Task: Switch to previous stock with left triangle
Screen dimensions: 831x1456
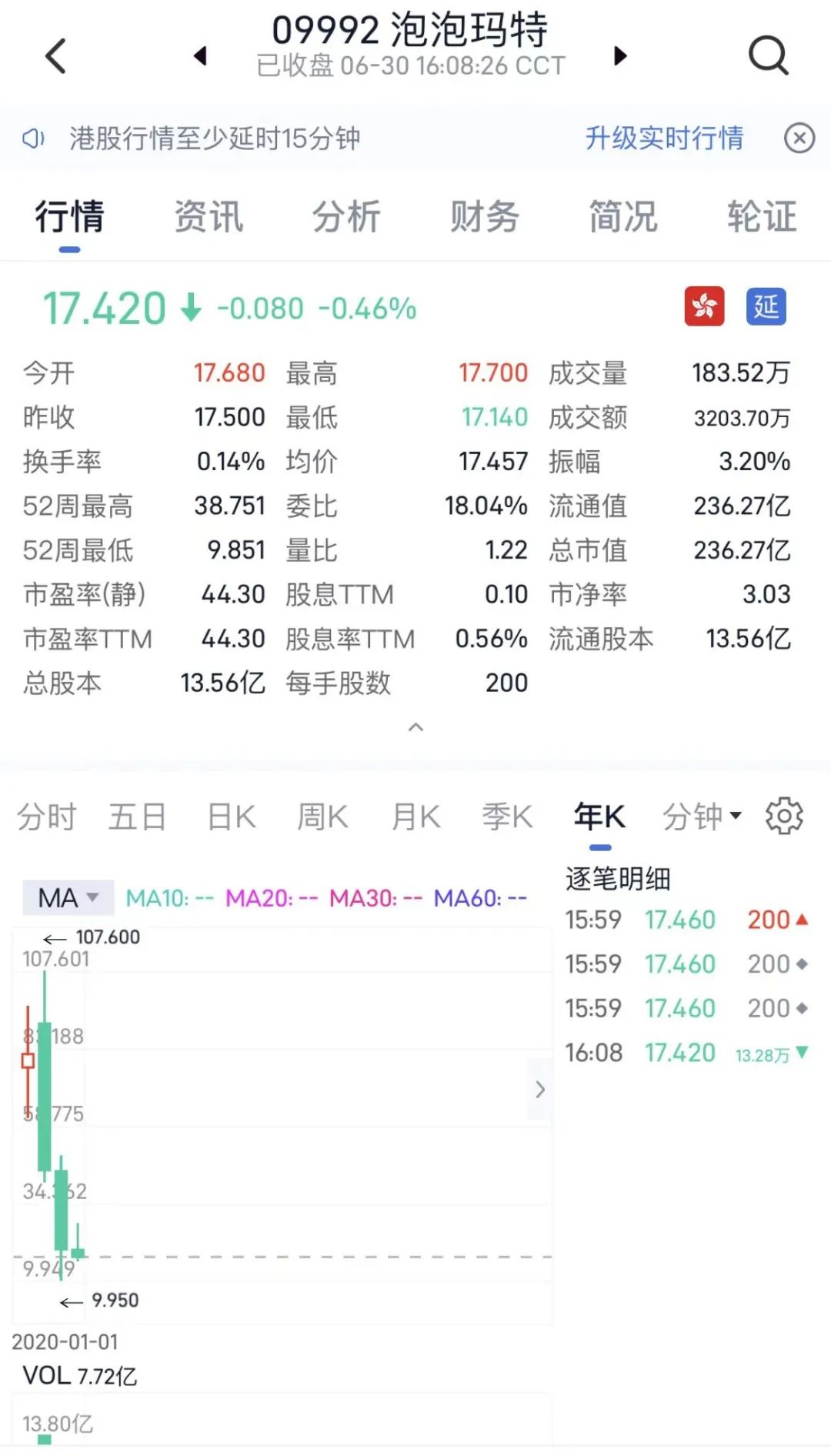Action: coord(201,55)
